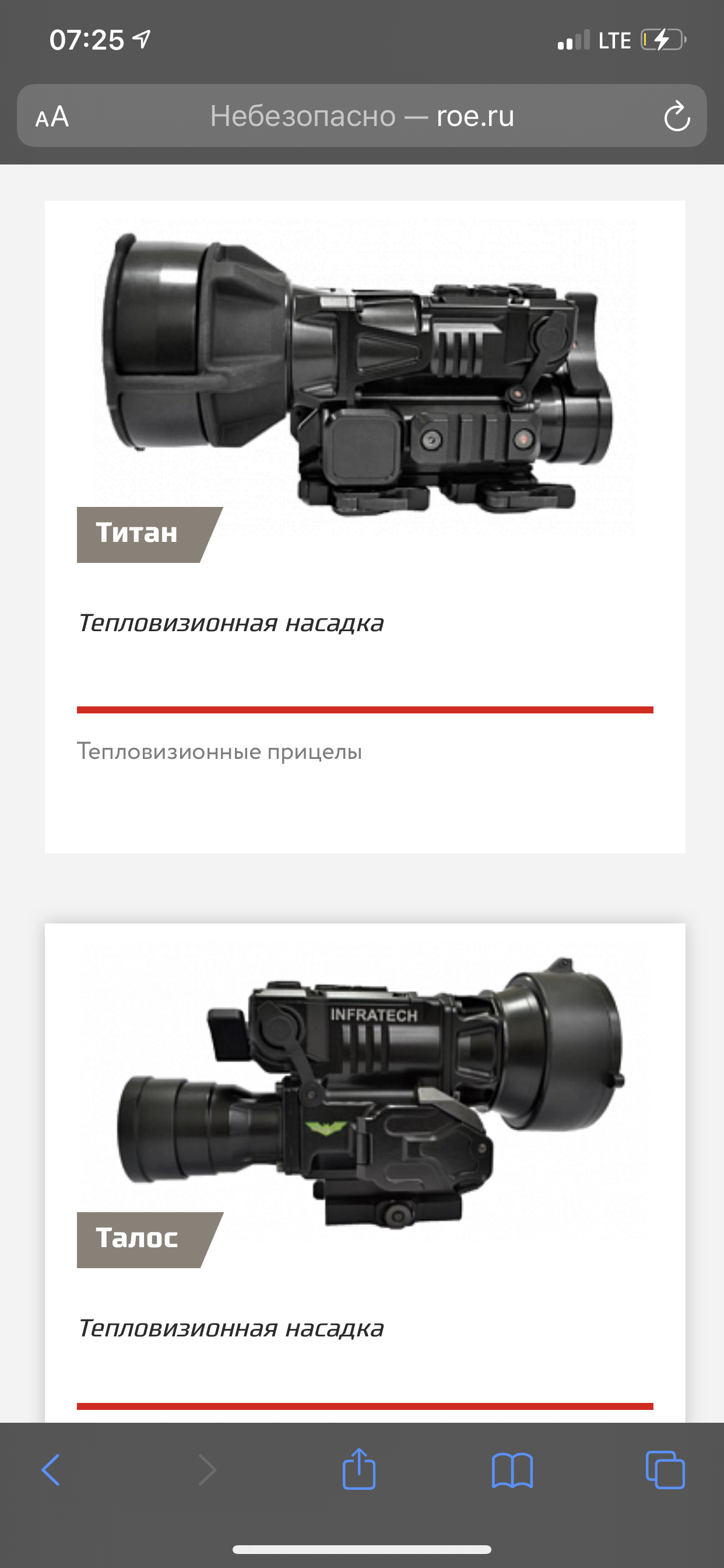The width and height of the screenshot is (724, 1568).
Task: Open the Талос thermal attachment card
Action: click(364, 1172)
